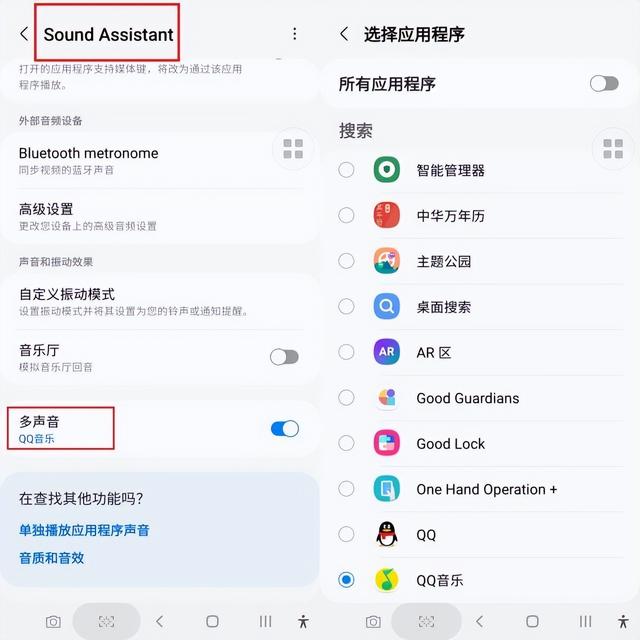Enable the 音乐厅 switch
The width and height of the screenshot is (640, 640).
[x=284, y=357]
